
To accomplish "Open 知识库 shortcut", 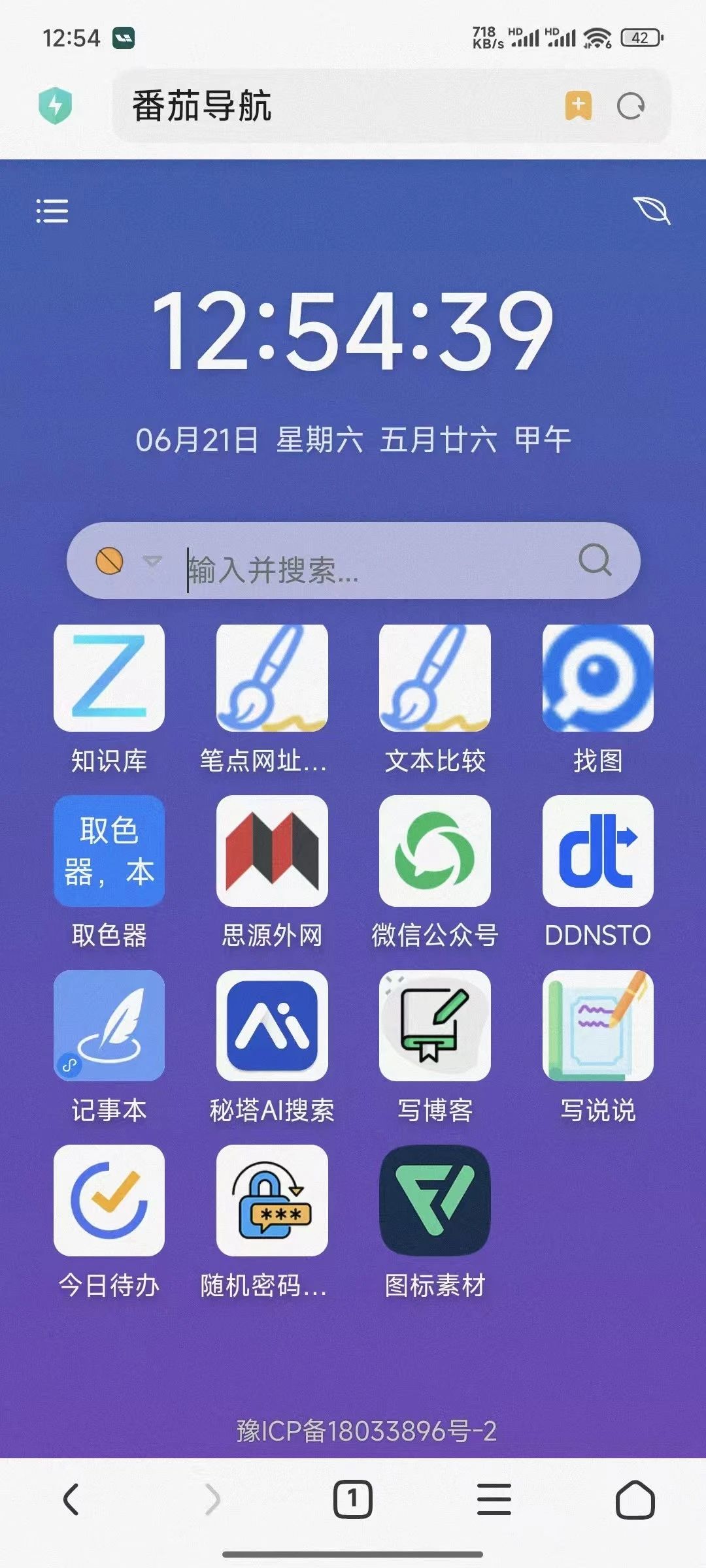I will click(x=109, y=678).
